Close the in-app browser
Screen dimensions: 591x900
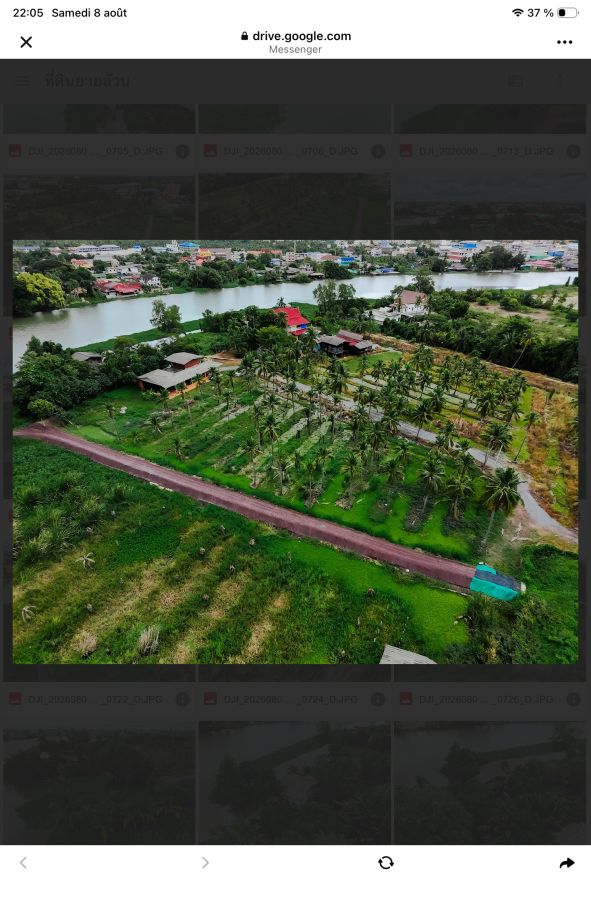pyautogui.click(x=26, y=42)
